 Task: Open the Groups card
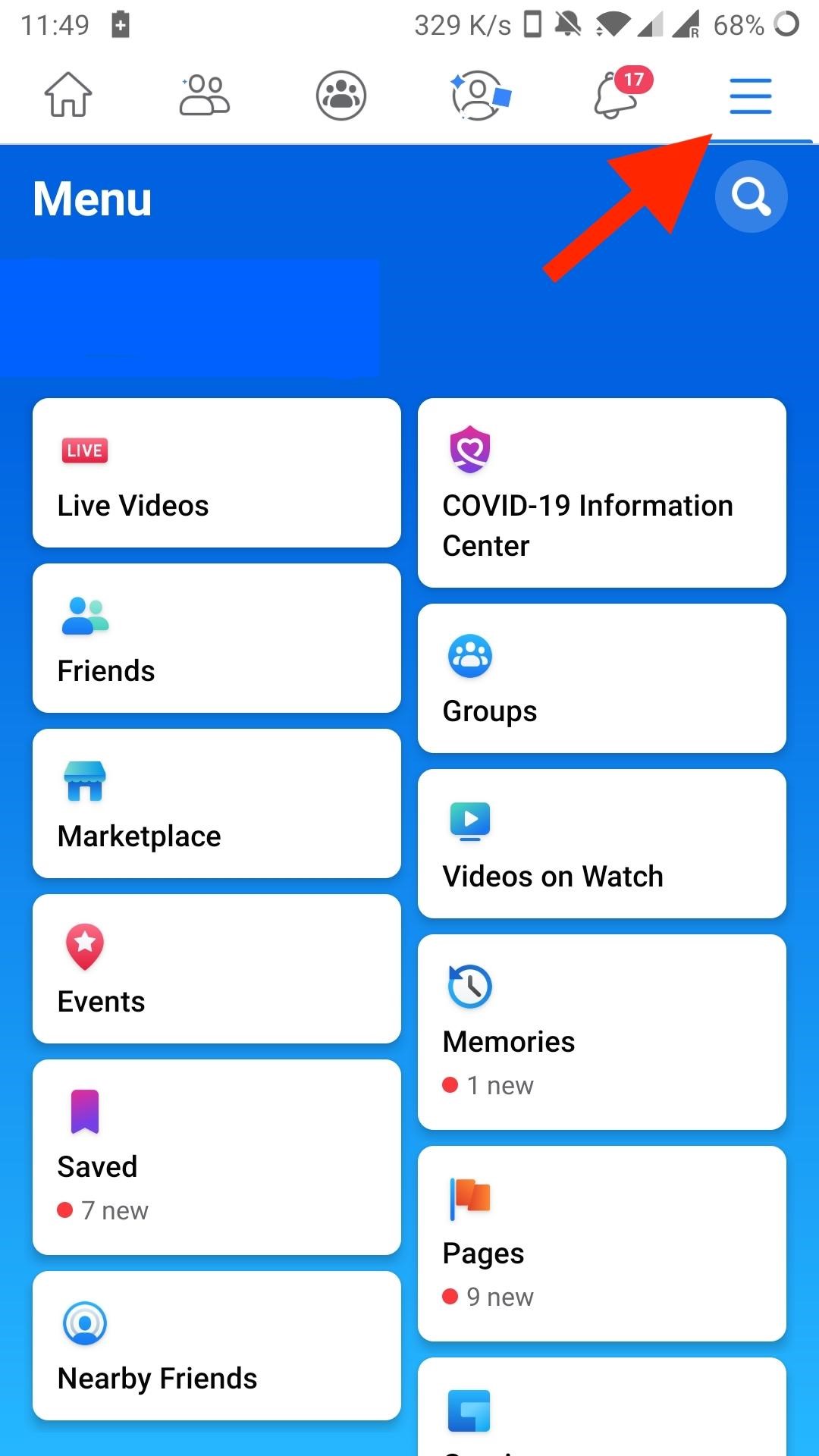click(x=602, y=678)
